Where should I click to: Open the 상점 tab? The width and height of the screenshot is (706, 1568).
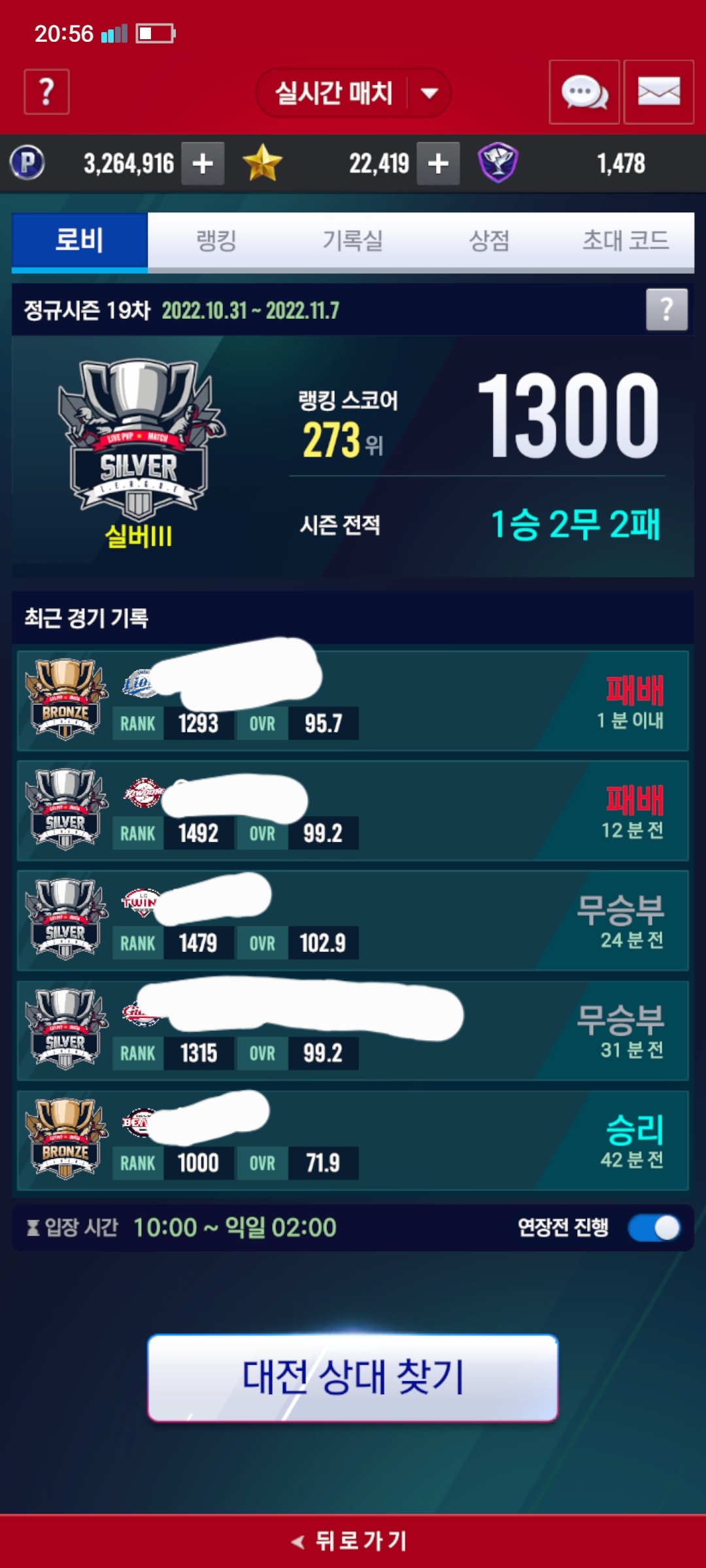point(489,240)
